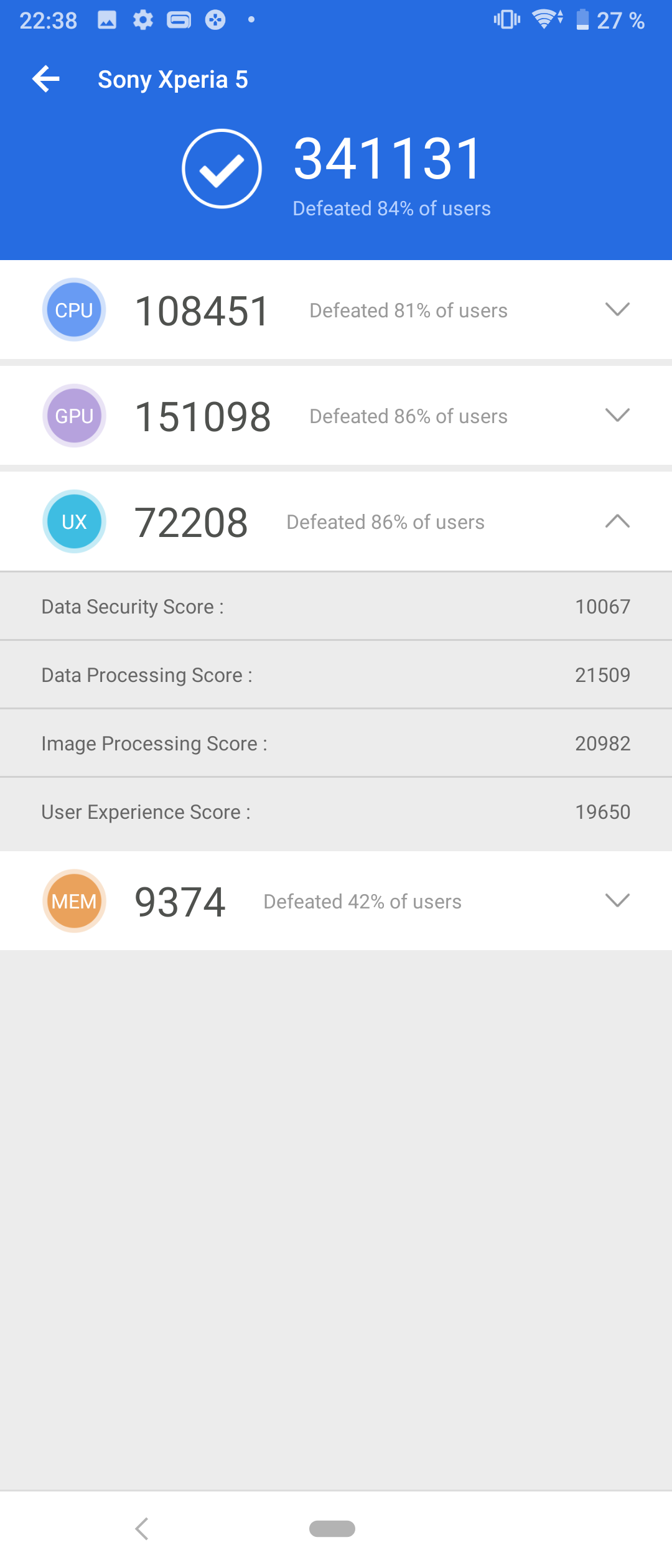The width and height of the screenshot is (672, 1568).
Task: Expand the GPU score breakdown
Action: [x=617, y=415]
